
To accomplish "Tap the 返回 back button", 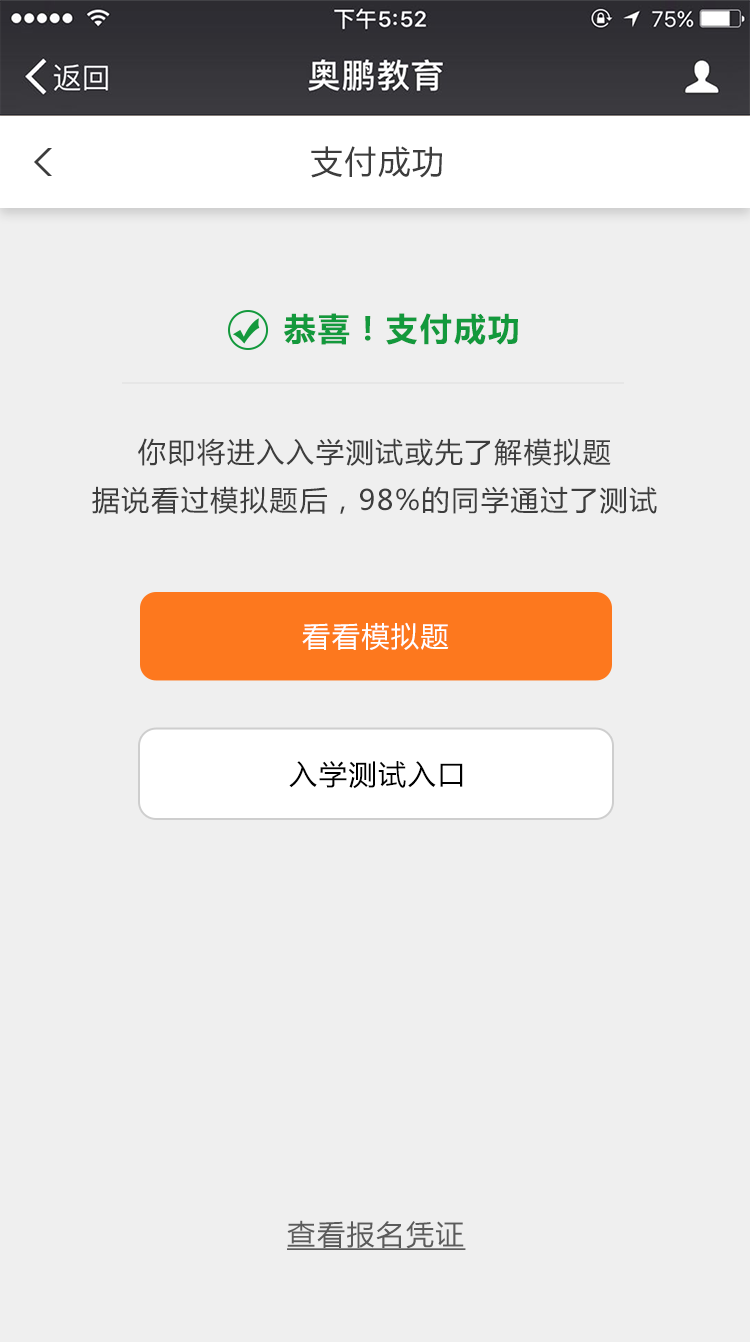I will click(x=65, y=76).
